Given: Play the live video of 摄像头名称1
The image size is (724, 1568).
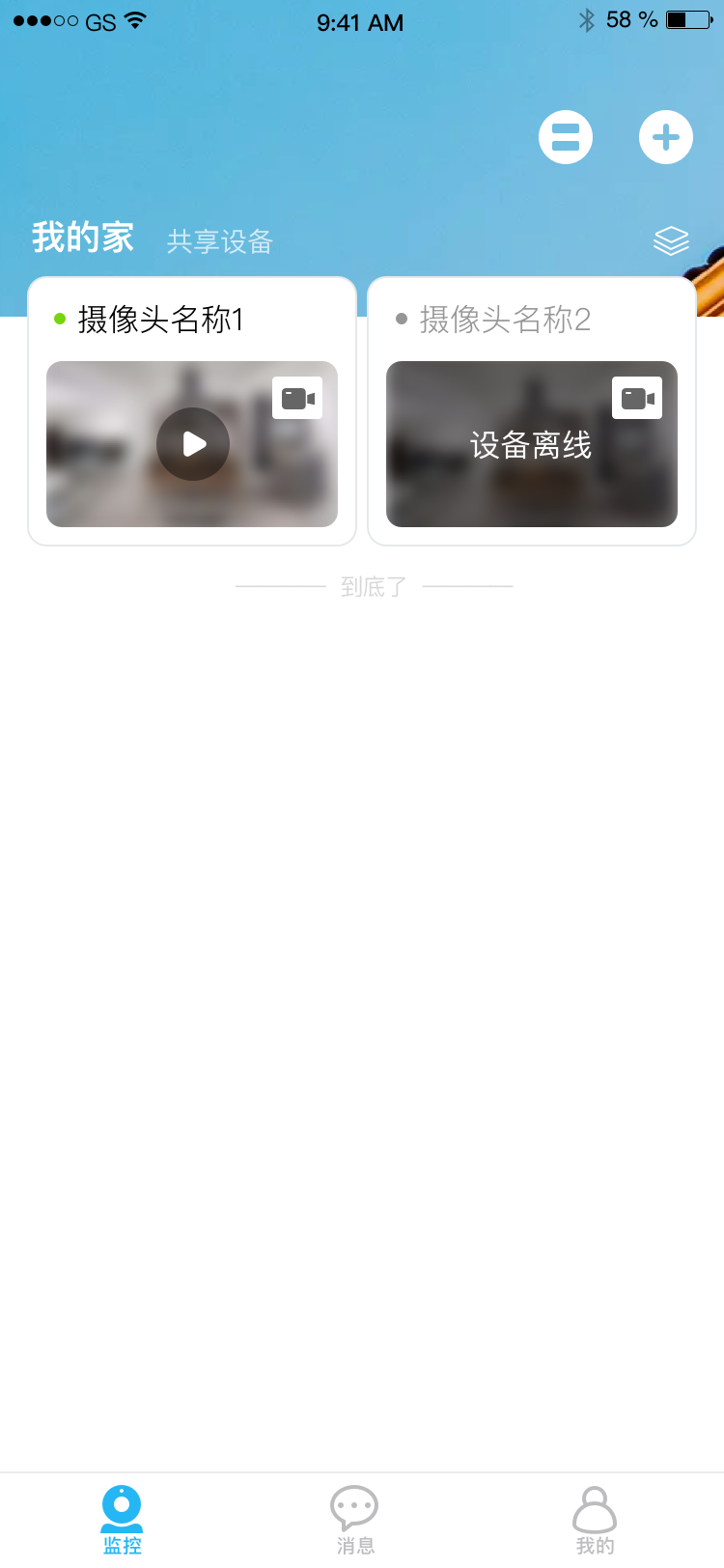Looking at the screenshot, I should 193,444.
